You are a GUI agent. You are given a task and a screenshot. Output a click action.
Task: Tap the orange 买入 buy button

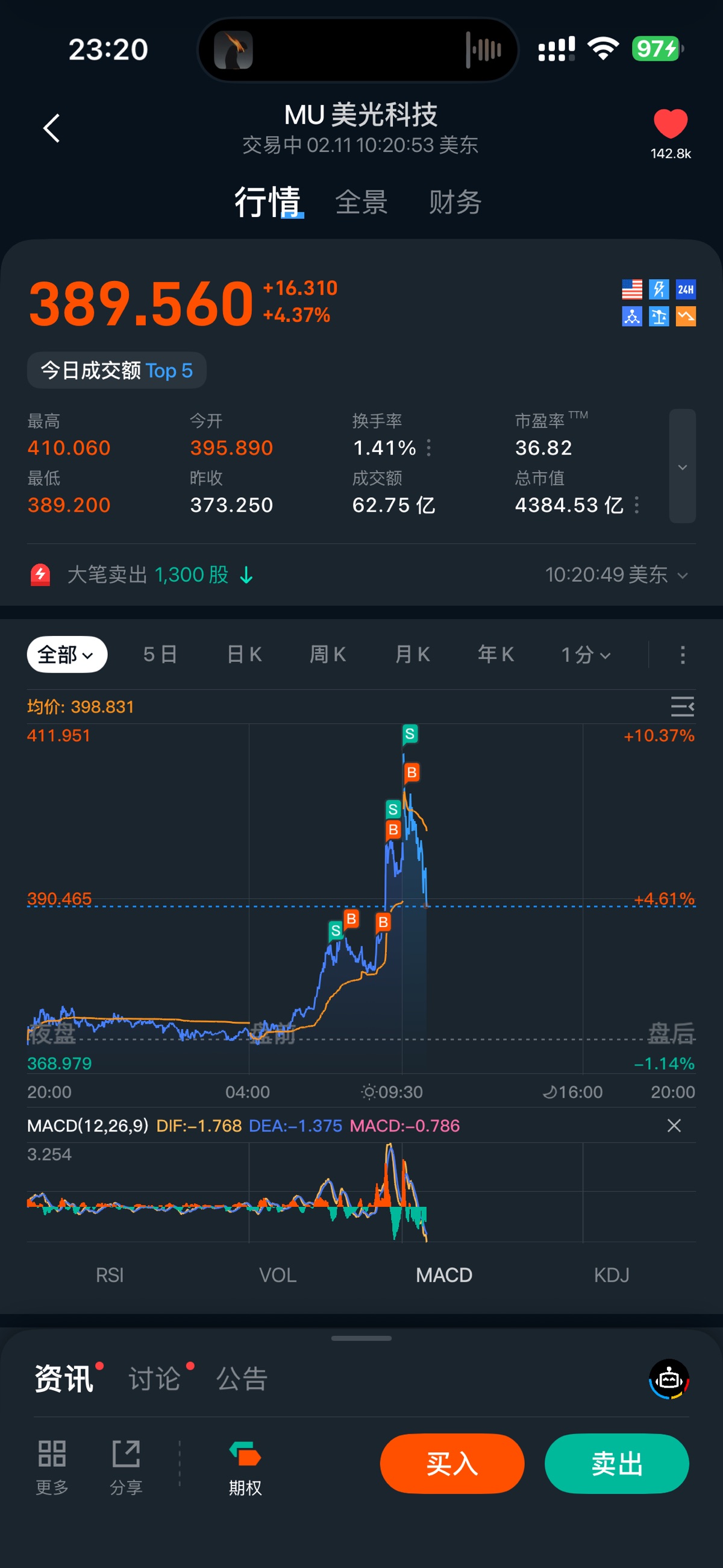pyautogui.click(x=451, y=1464)
